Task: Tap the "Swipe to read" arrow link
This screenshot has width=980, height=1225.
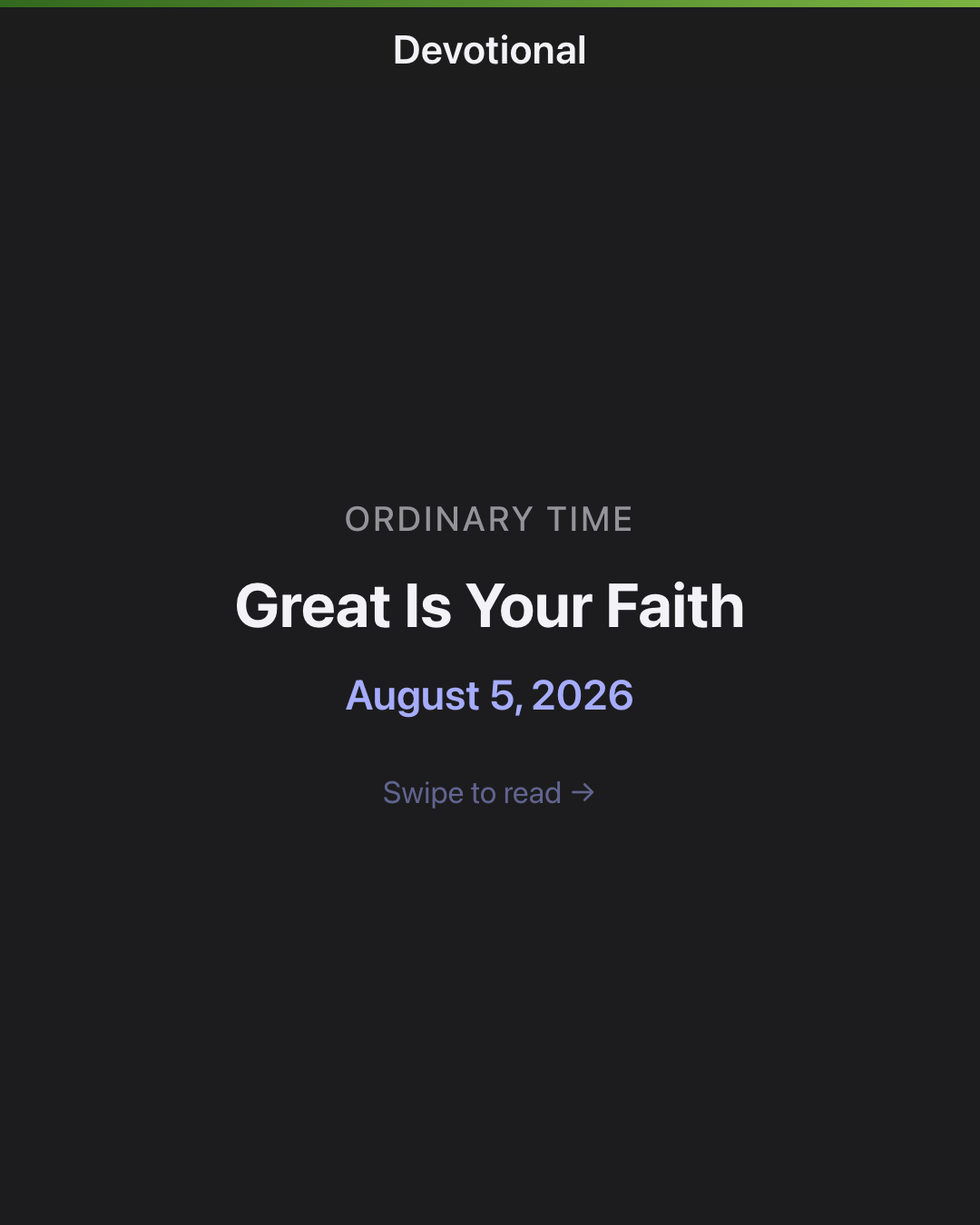Action: [489, 792]
